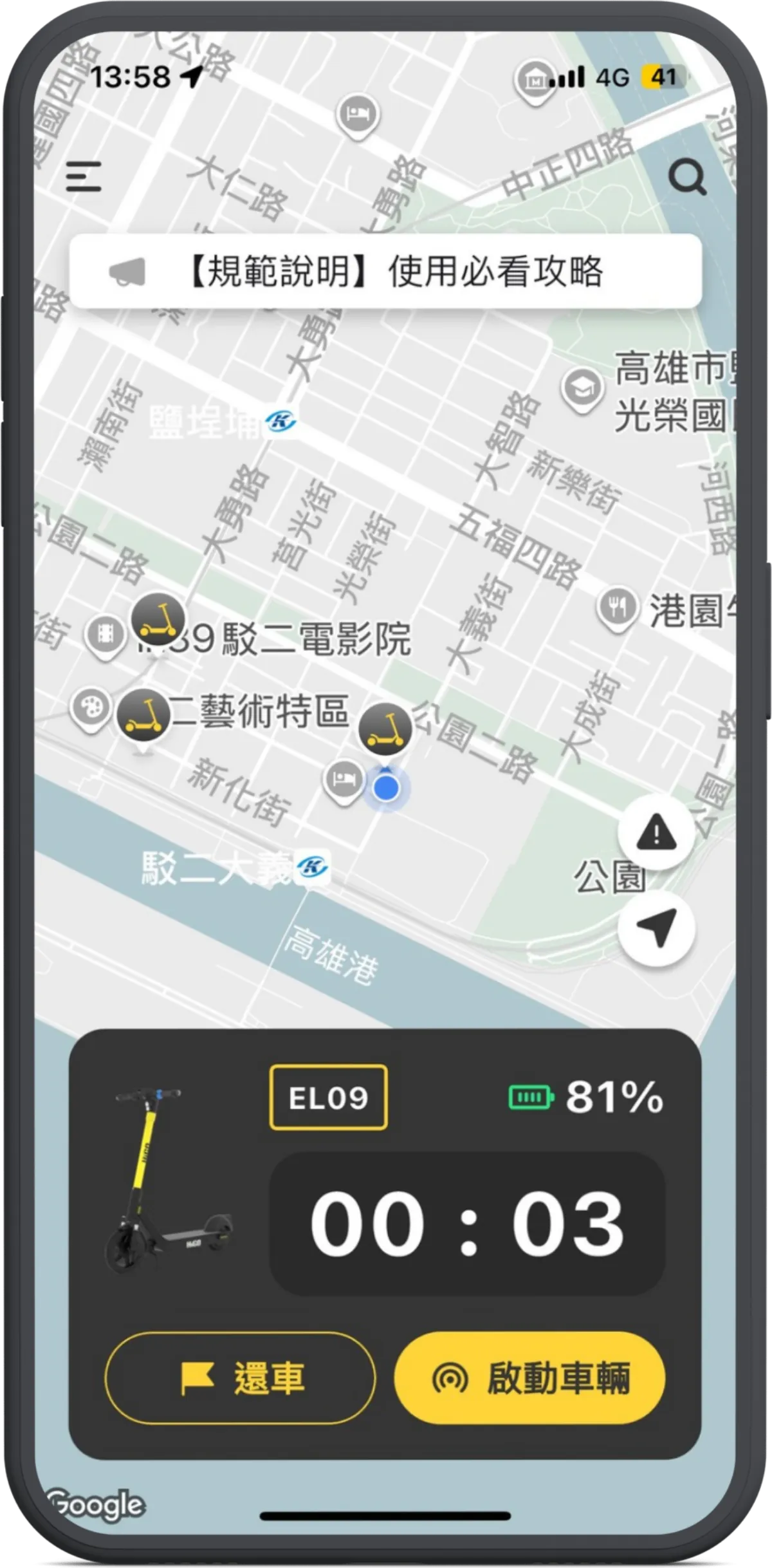772x1568 pixels.
Task: Open the search magnifier icon
Action: [687, 176]
